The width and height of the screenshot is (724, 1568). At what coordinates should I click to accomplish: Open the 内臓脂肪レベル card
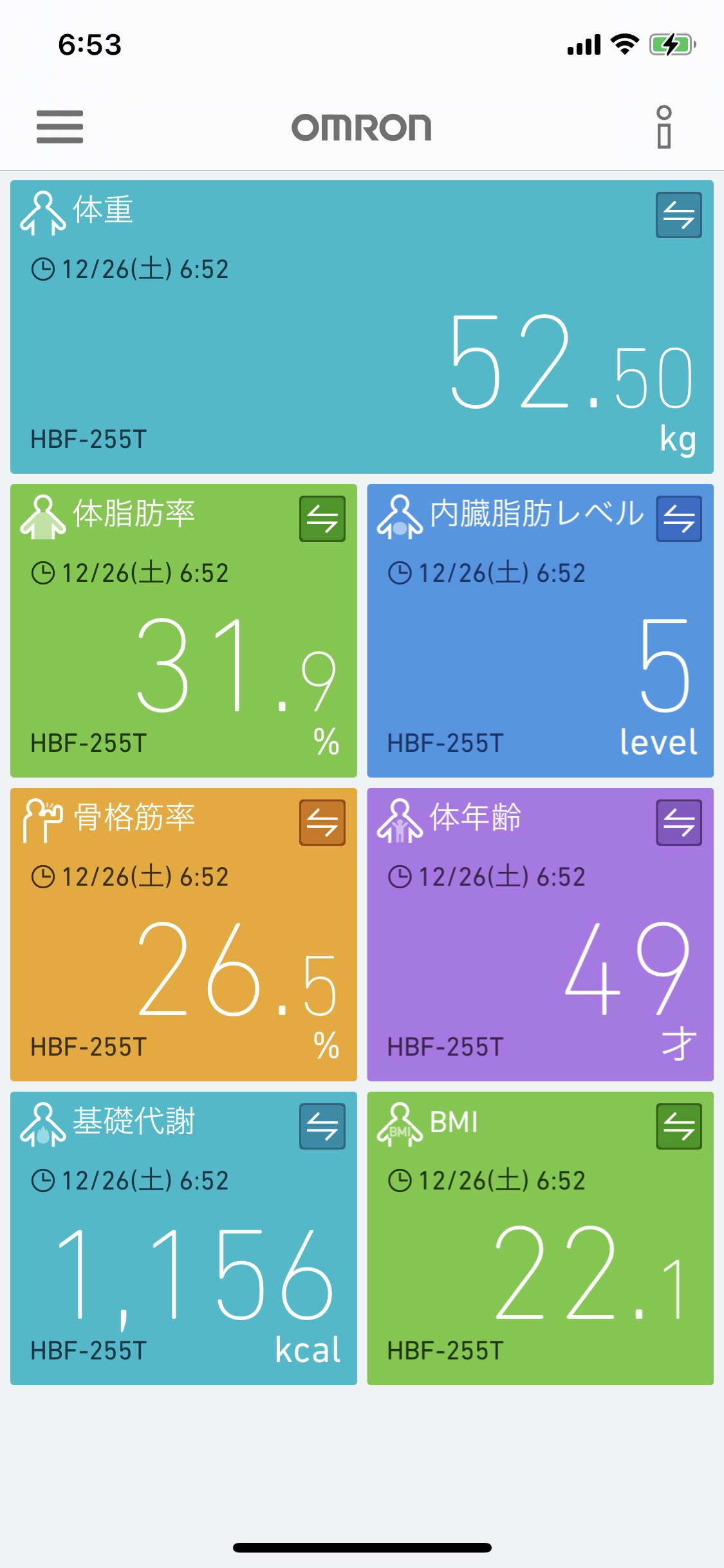pyautogui.click(x=540, y=631)
